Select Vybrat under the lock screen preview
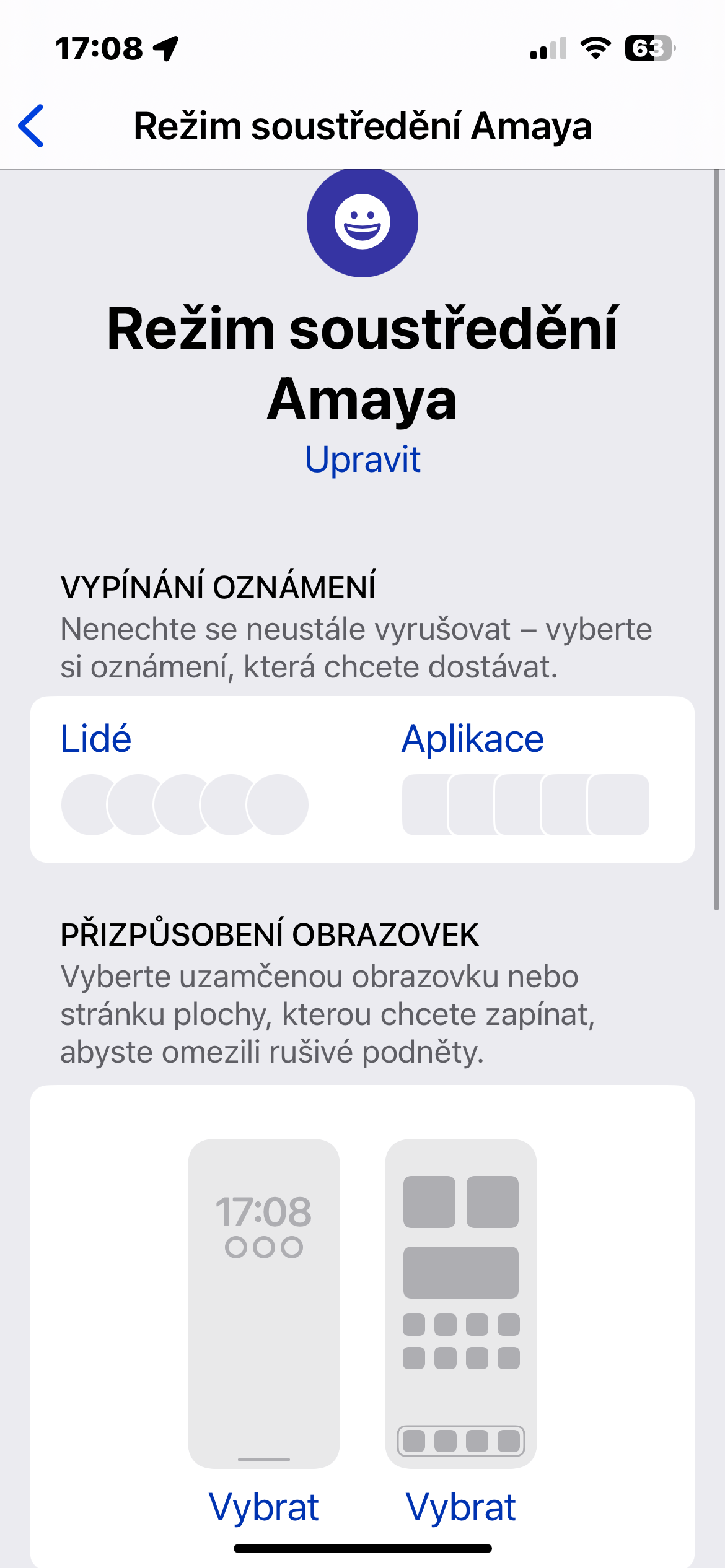 click(264, 1507)
